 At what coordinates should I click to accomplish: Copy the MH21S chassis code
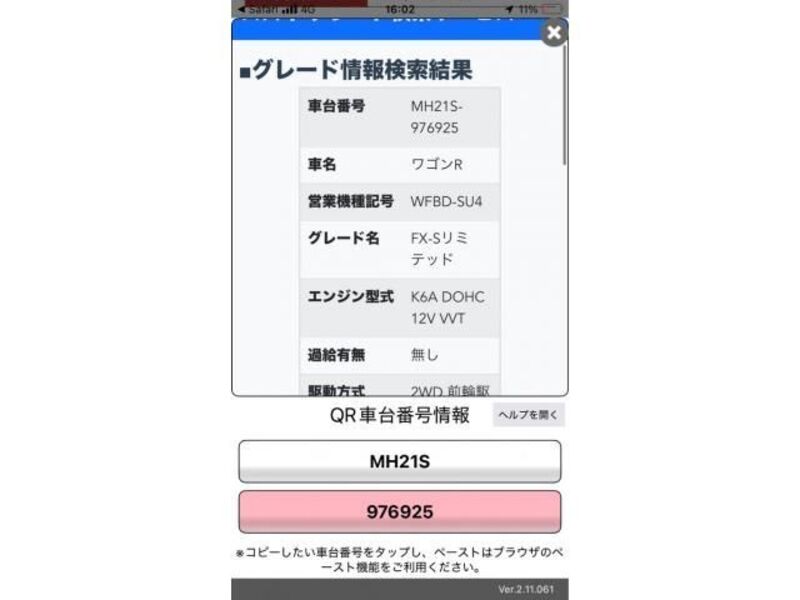pos(399,462)
